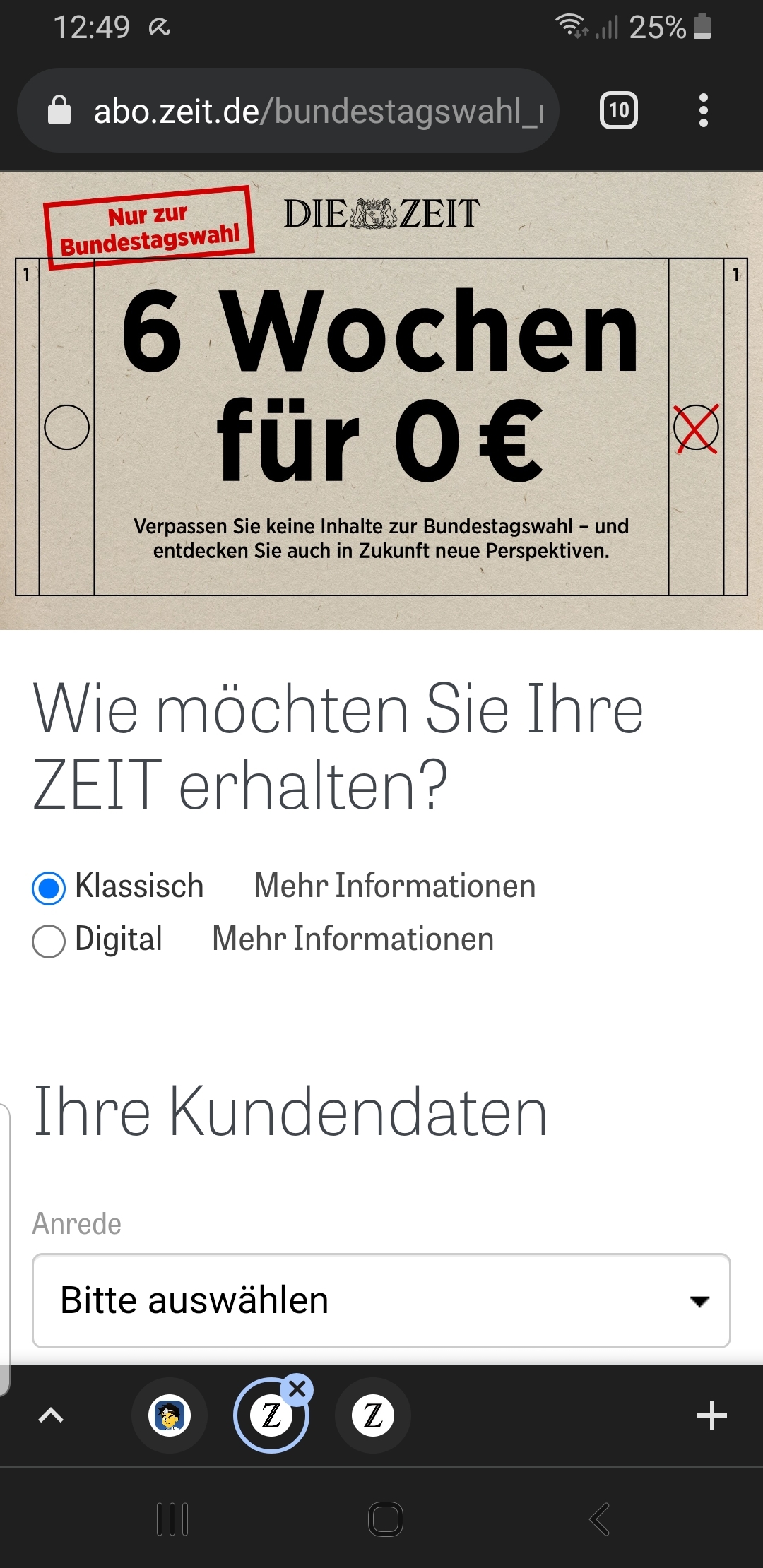Close the current ZEIT tab in the group
The width and height of the screenshot is (763, 1568).
297,1389
